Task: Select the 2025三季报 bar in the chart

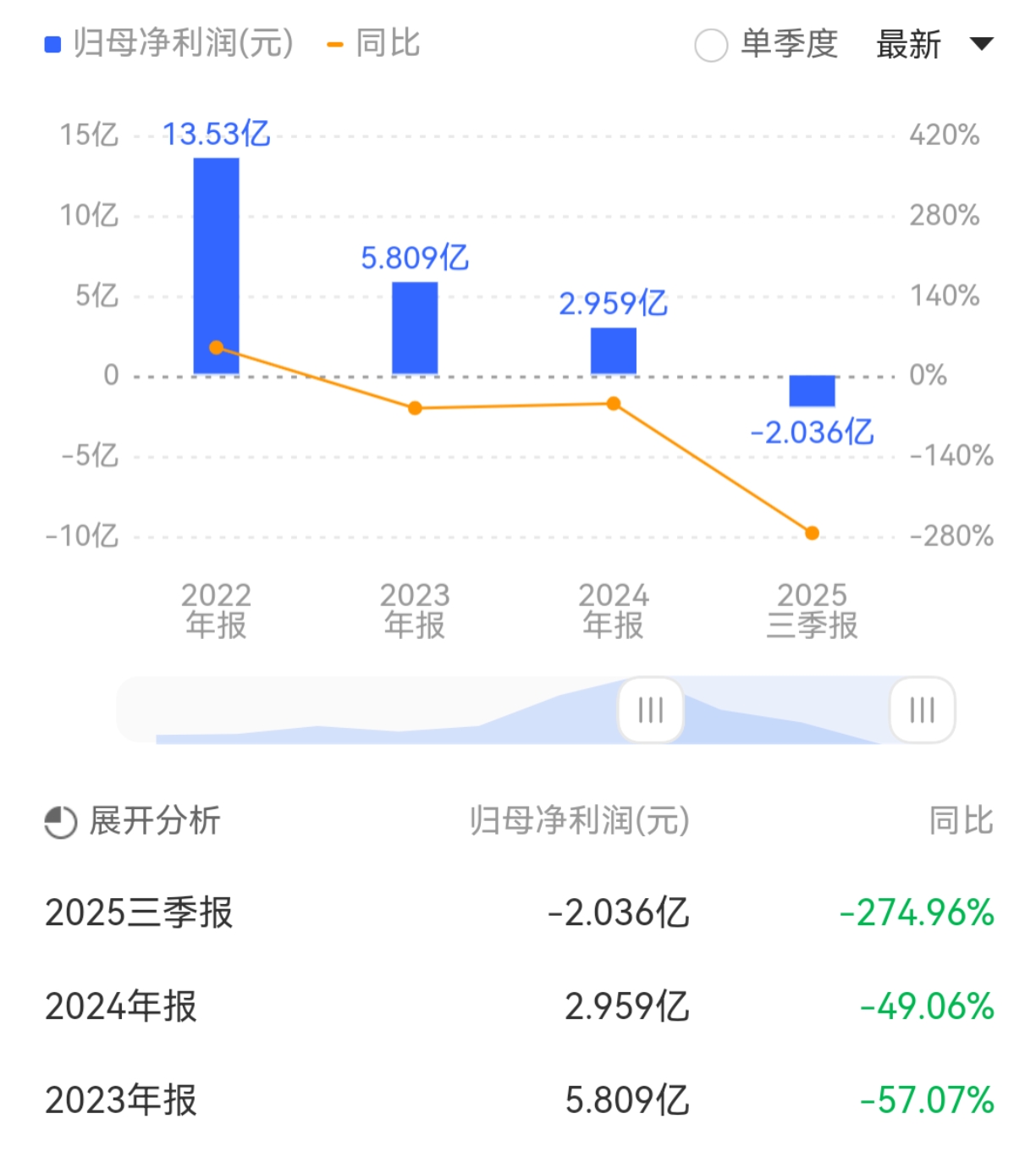Action: (x=812, y=391)
